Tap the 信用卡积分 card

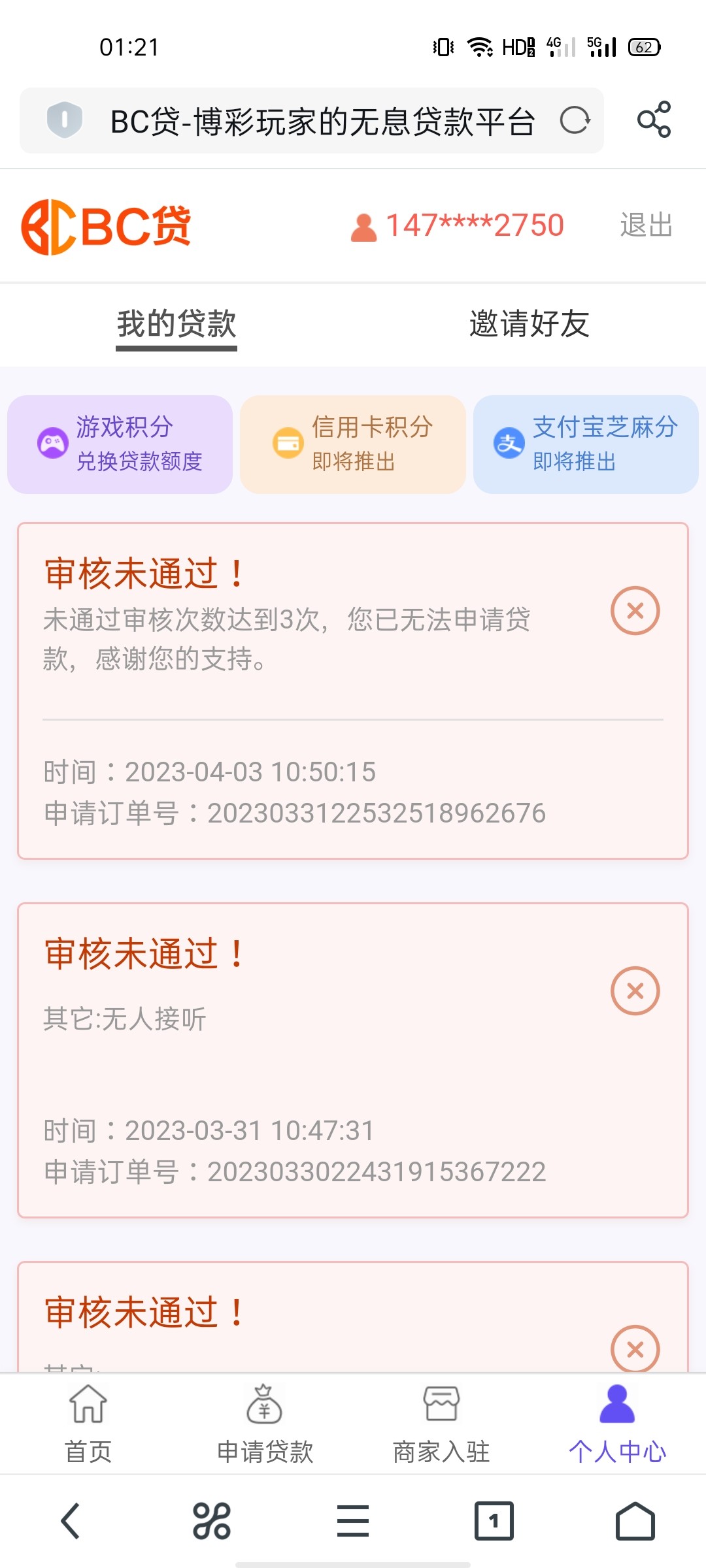(x=353, y=444)
